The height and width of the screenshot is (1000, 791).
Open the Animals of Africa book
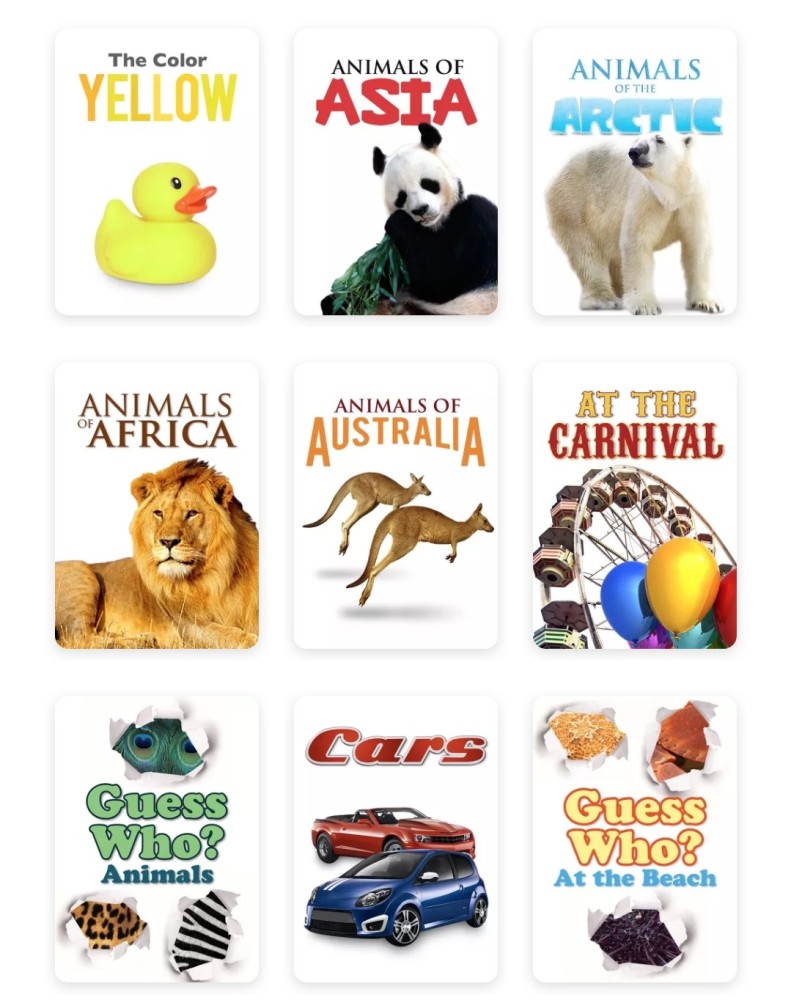(x=156, y=505)
